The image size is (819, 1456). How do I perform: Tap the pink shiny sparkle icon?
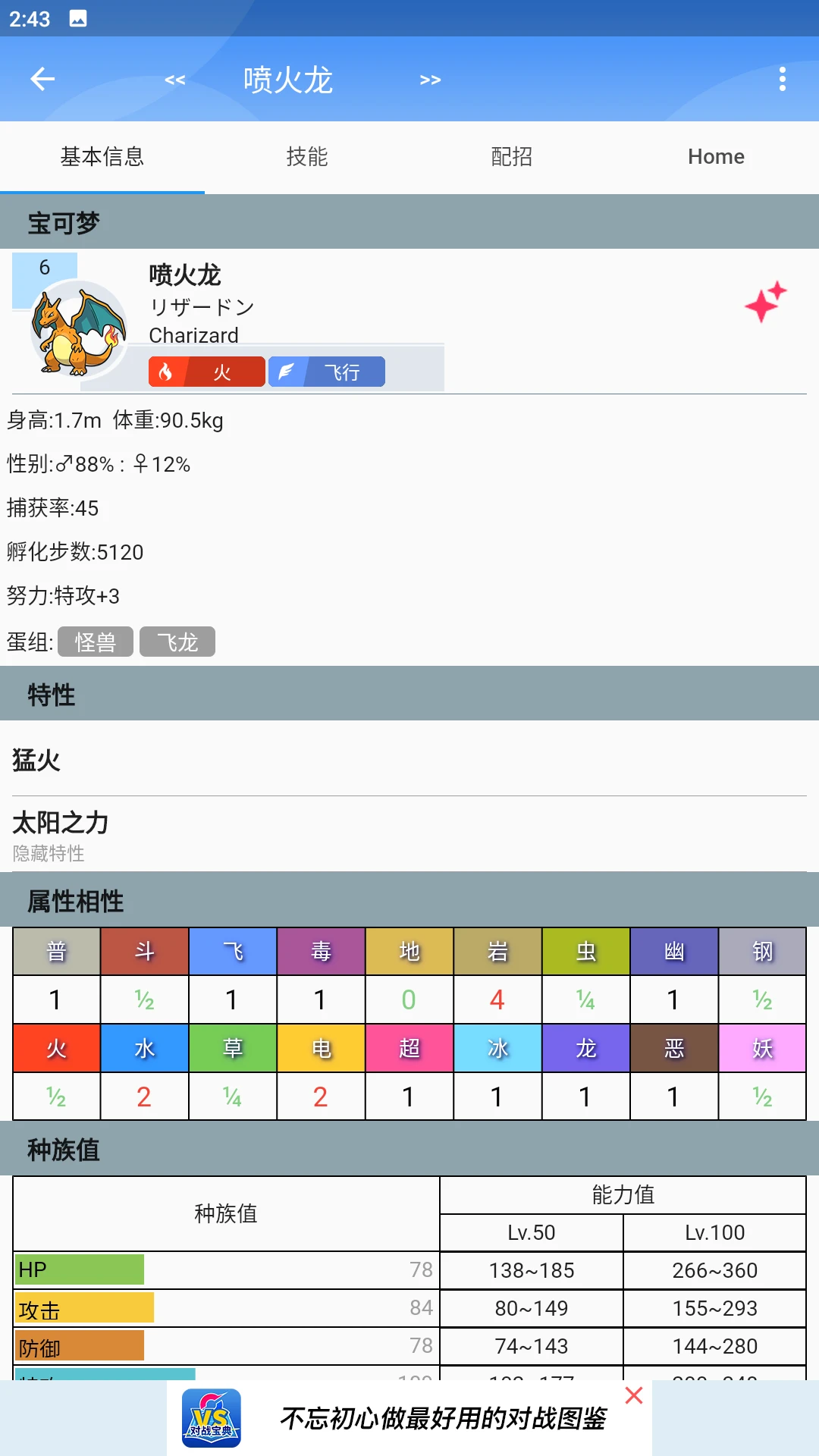coord(765,302)
